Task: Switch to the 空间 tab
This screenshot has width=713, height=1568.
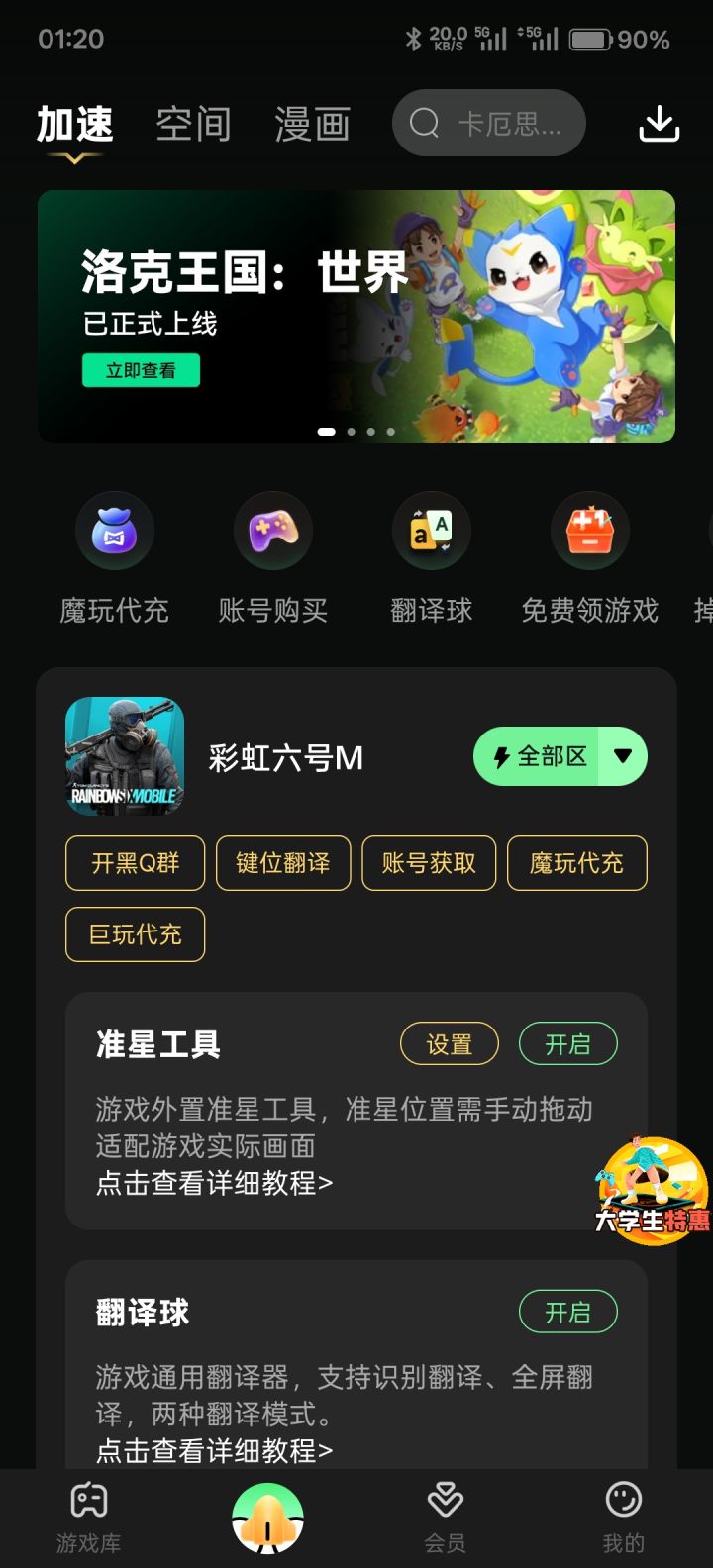Action: (x=194, y=123)
